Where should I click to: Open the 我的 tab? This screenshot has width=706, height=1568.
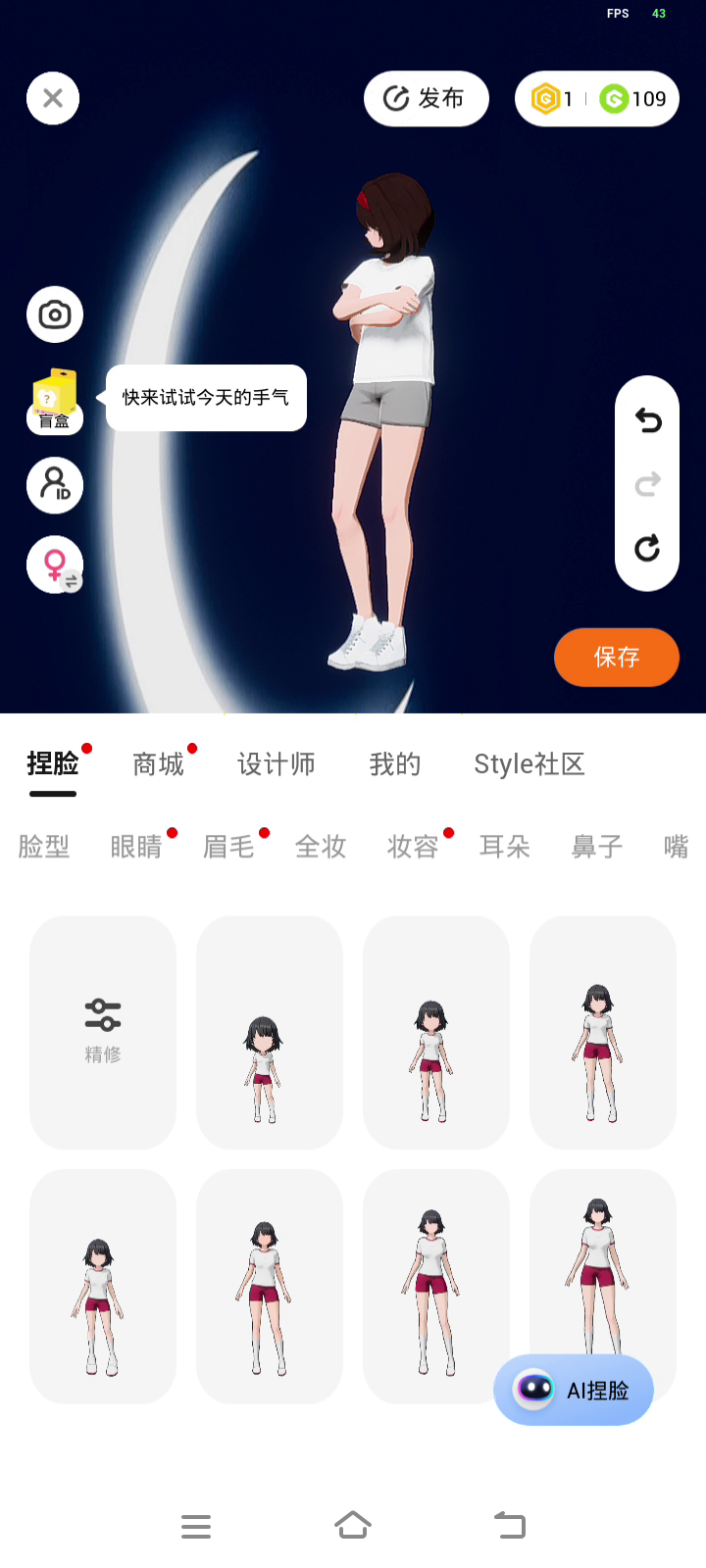click(395, 764)
